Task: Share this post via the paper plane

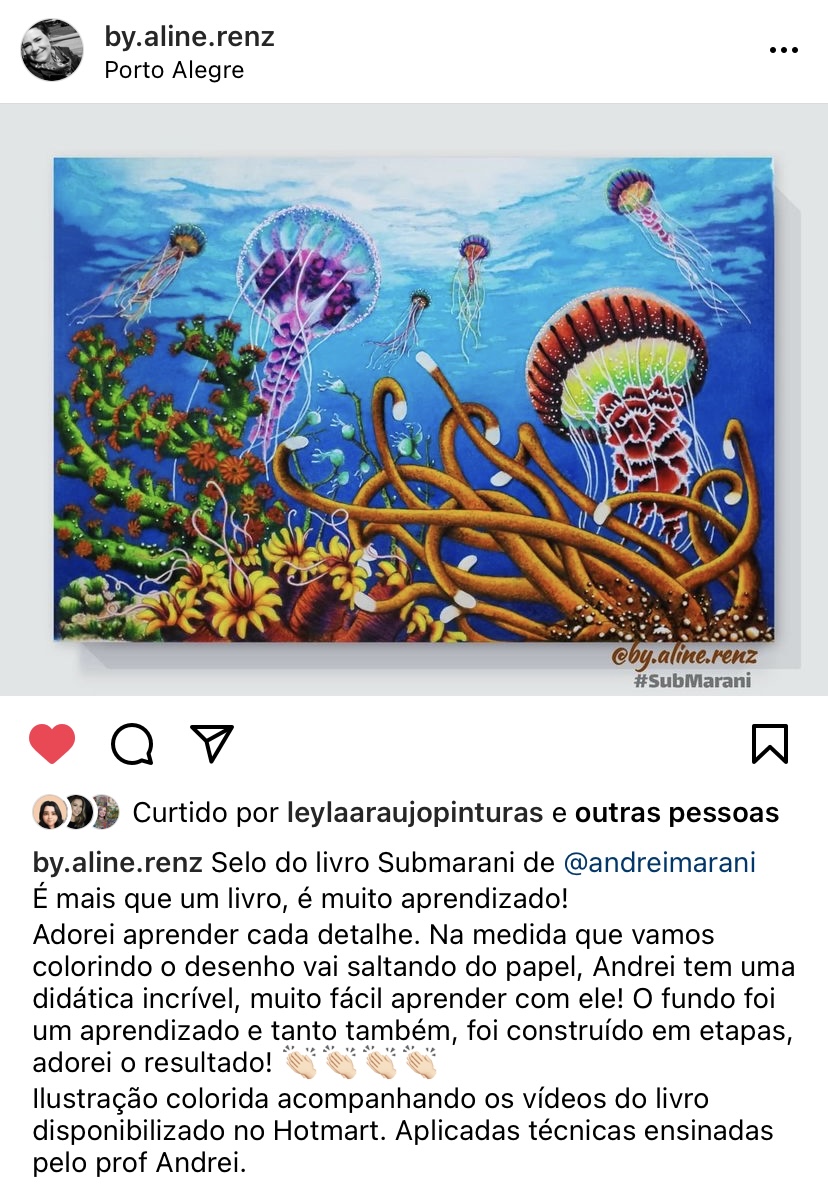Action: [x=212, y=743]
